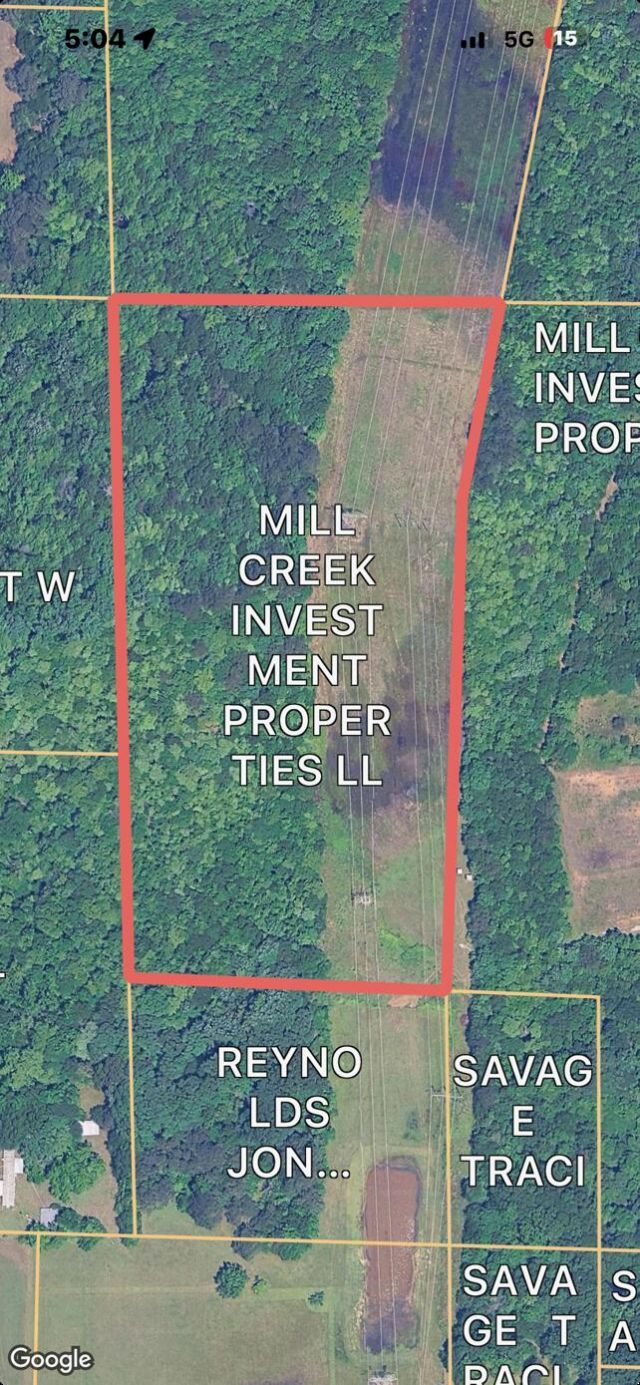Screen dimensions: 640x1385
Task: Select the highlighted Mill Creek Investment Properties parcel
Action: [x=305, y=646]
